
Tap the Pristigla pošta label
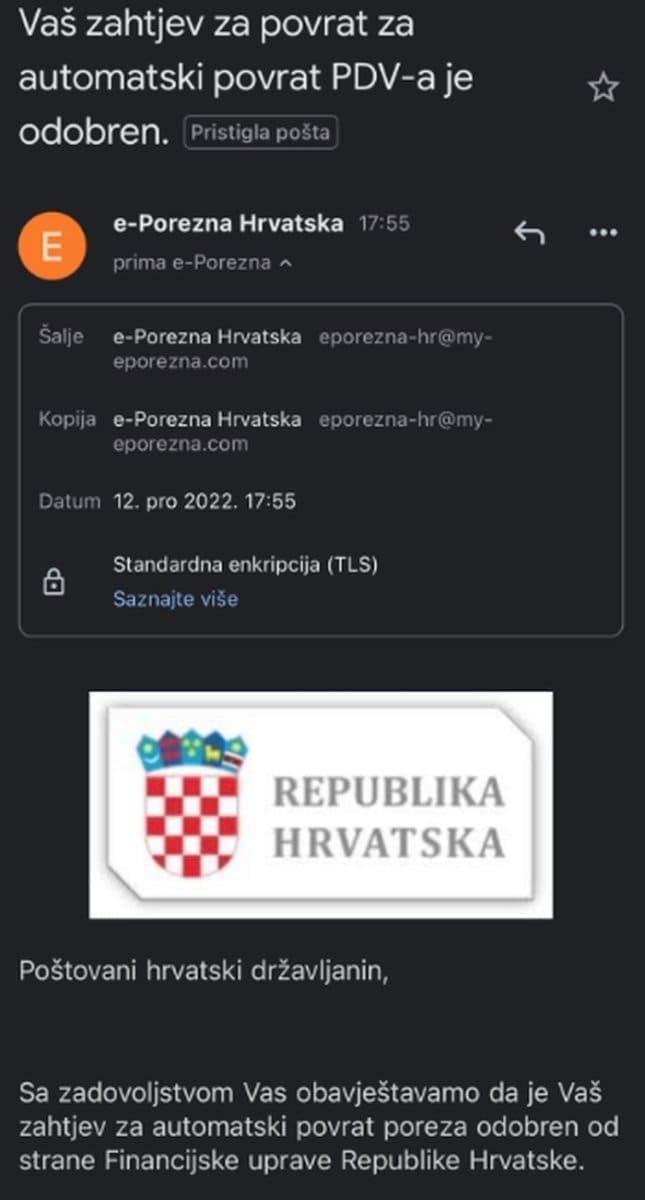[261, 133]
